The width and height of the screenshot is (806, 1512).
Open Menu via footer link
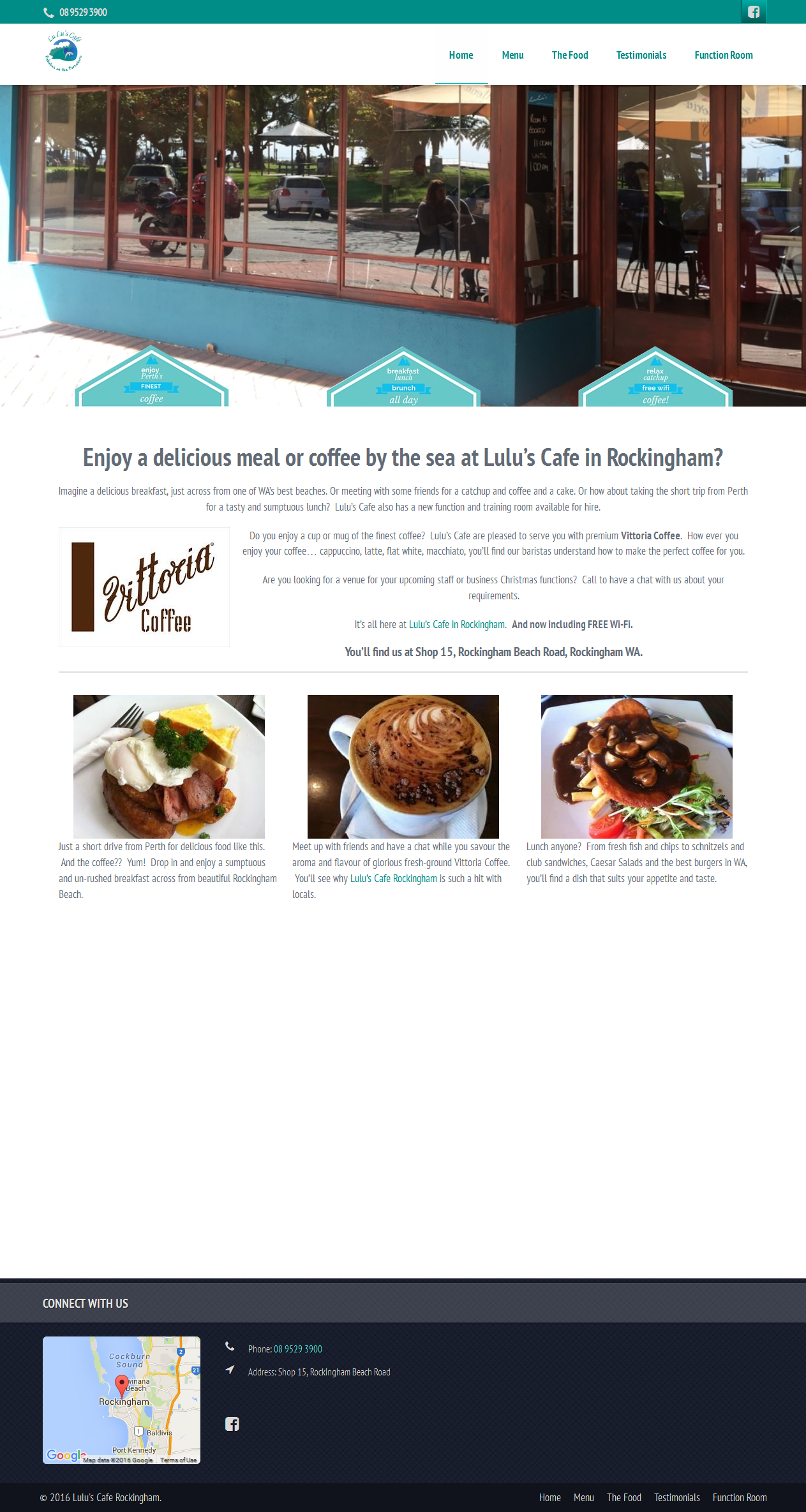[x=584, y=1497]
